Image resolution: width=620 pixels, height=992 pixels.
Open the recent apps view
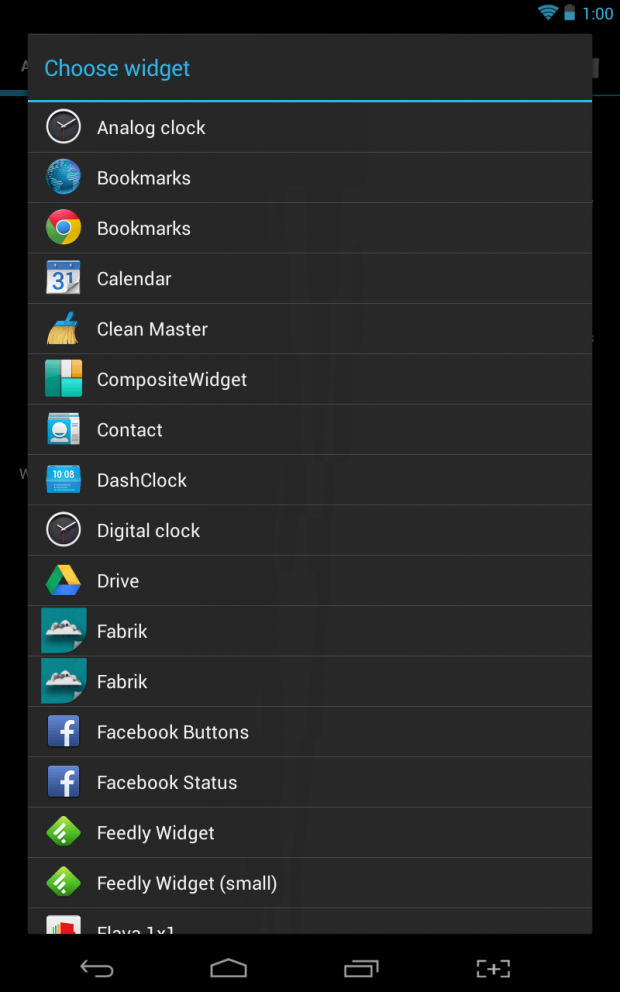[x=360, y=968]
